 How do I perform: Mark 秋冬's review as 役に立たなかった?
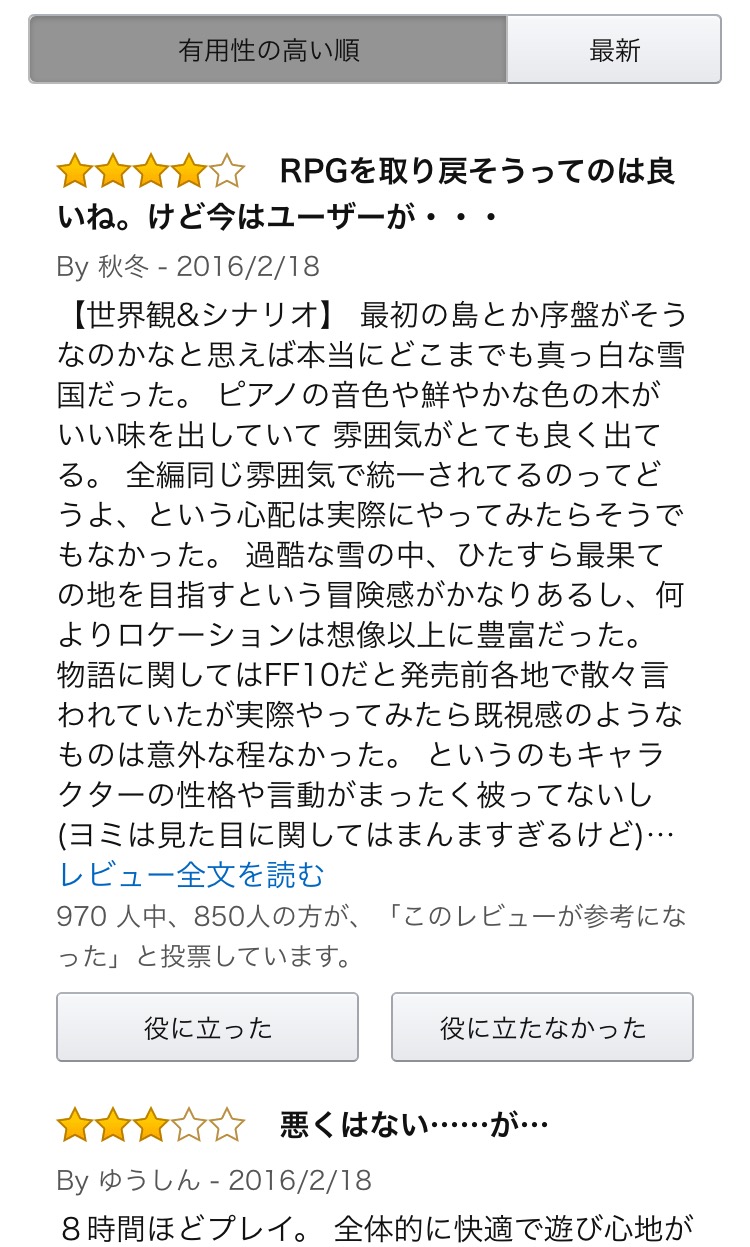(542, 1027)
